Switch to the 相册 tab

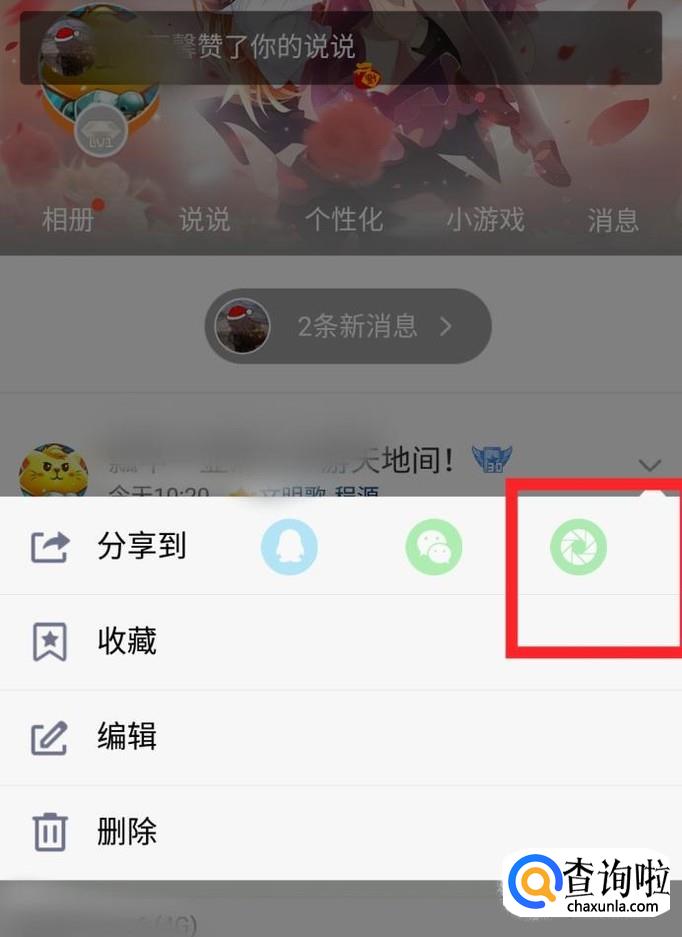coord(68,219)
